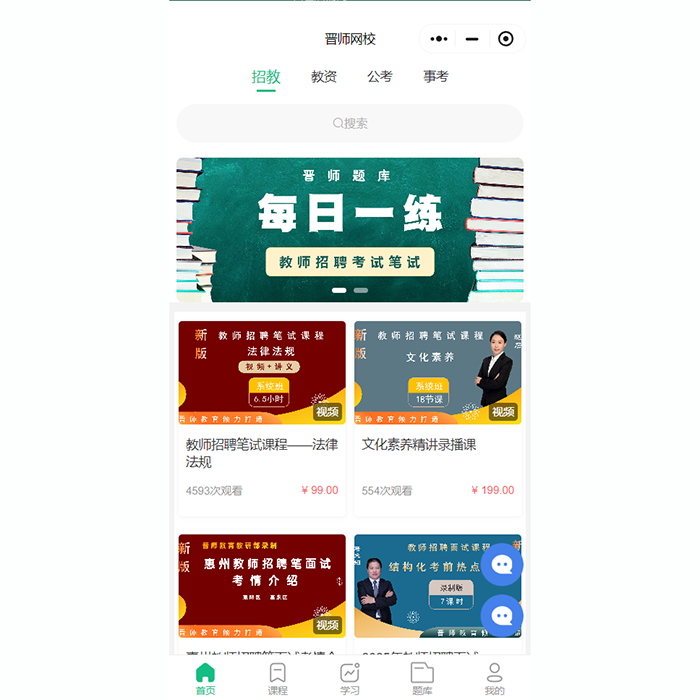
Task: Select the 首页 home tab
Action: pyautogui.click(x=206, y=678)
